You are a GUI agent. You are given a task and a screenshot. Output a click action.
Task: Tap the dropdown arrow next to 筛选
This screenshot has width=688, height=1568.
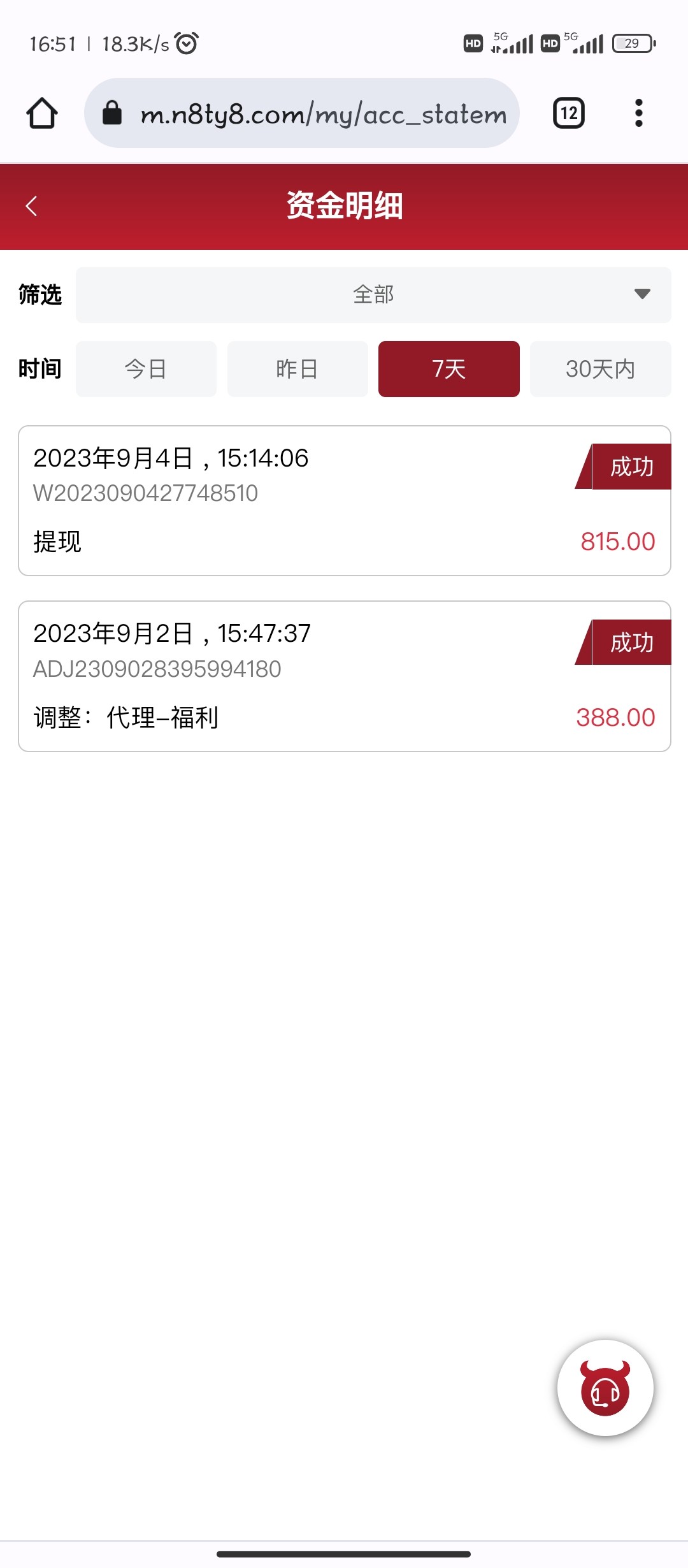point(642,294)
